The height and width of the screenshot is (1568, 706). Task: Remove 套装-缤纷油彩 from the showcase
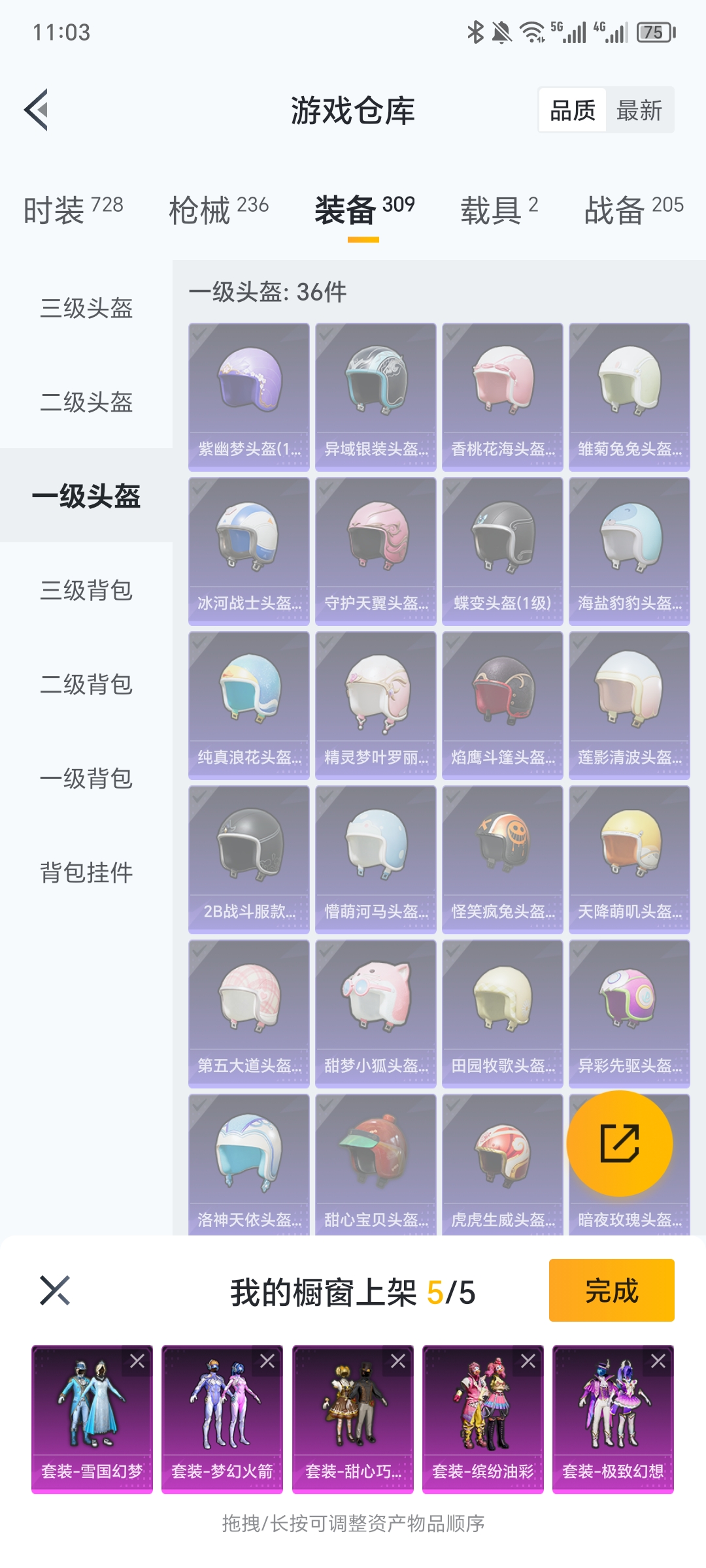(x=528, y=1361)
